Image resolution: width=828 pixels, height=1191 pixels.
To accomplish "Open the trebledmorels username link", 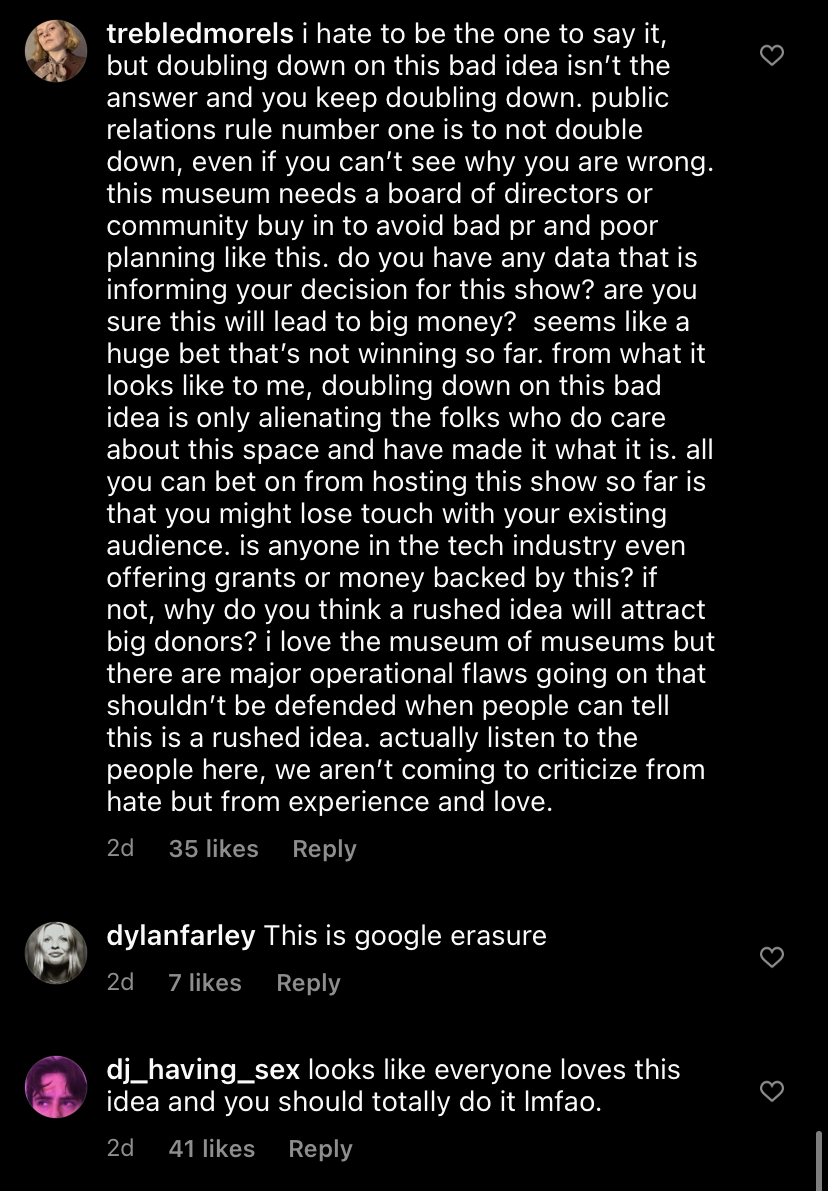I will (x=200, y=34).
